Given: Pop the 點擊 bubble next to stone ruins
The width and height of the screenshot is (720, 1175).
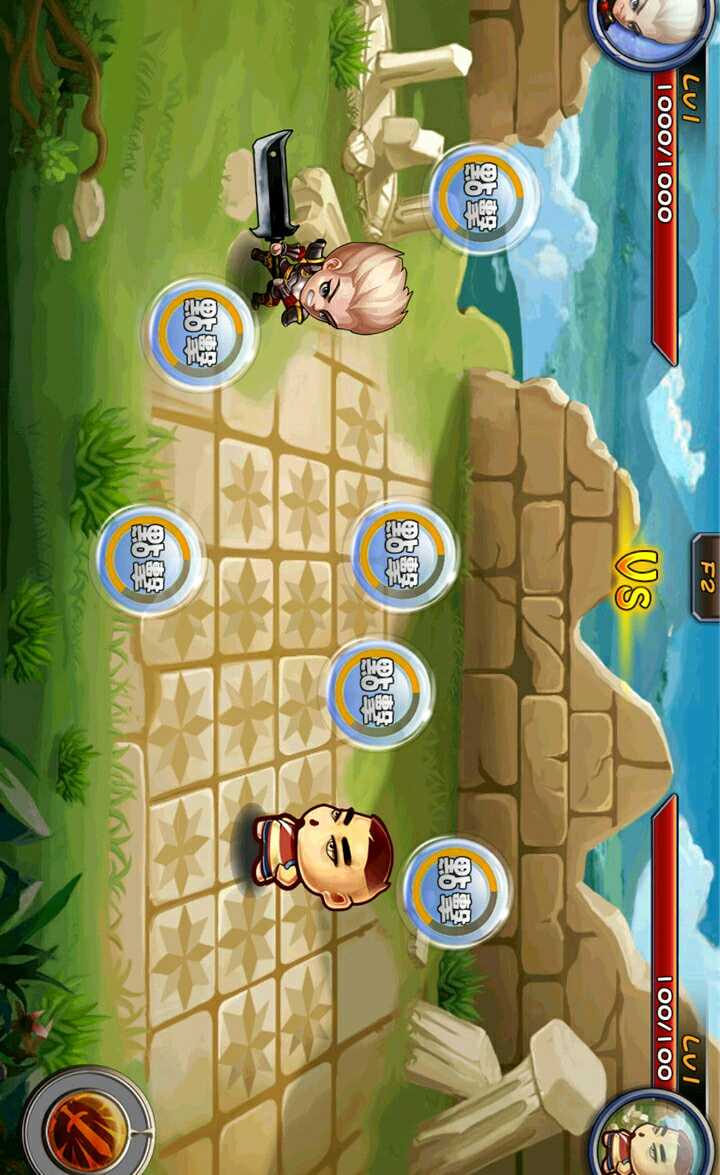Looking at the screenshot, I should pyautogui.click(x=483, y=197).
